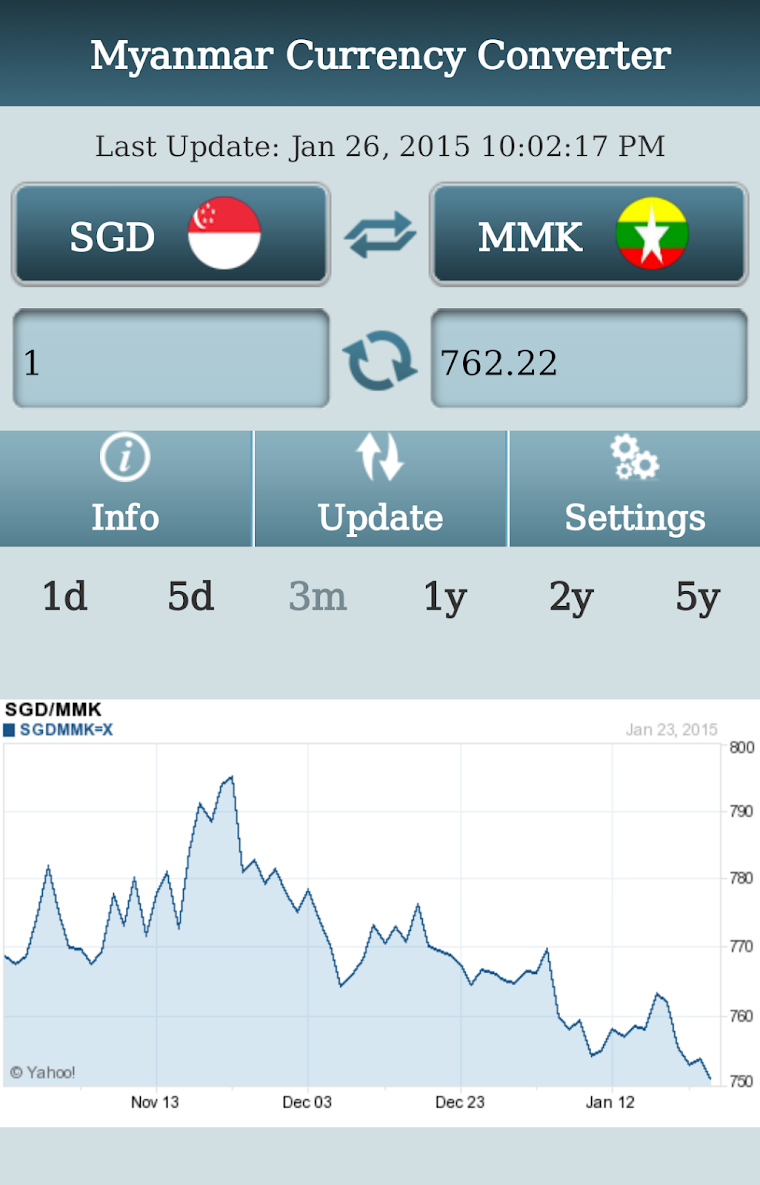Open Settings via the gears icon
The image size is (760, 1185).
[x=634, y=456]
